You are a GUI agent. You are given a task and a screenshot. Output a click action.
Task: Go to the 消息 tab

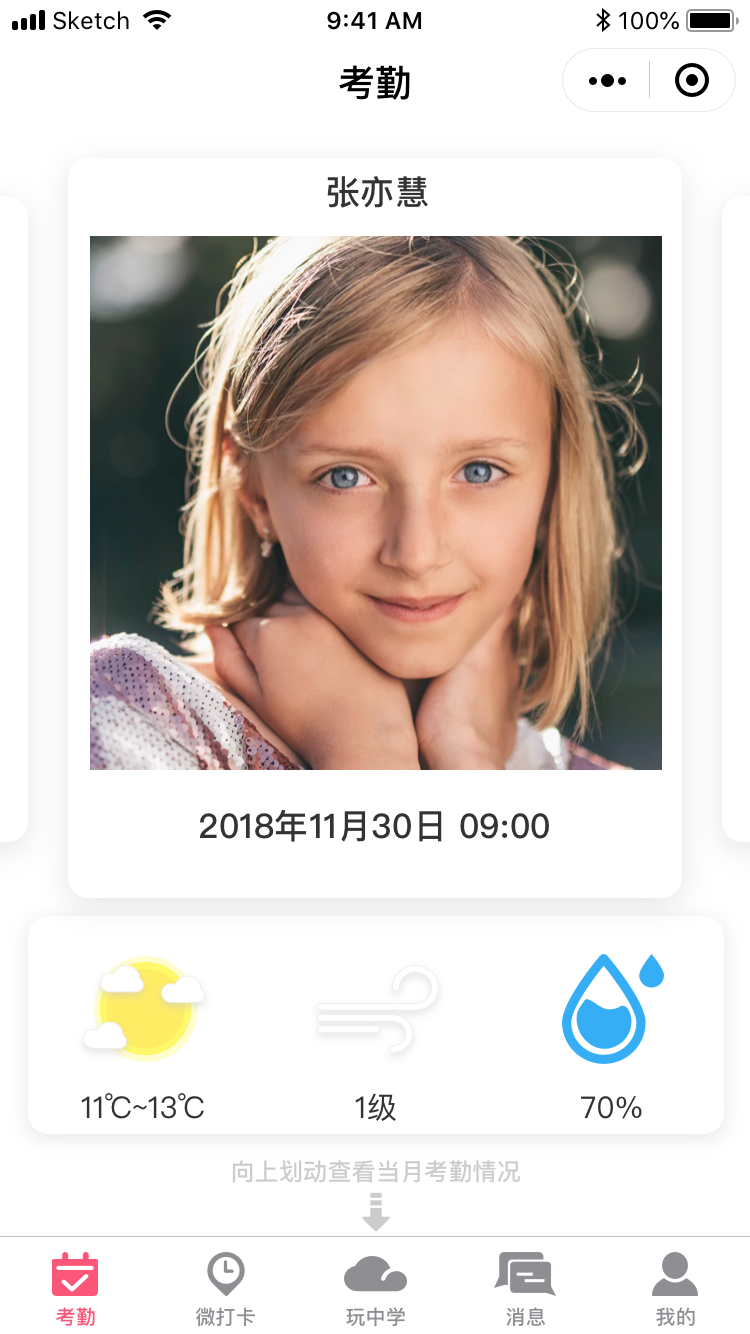[525, 1288]
